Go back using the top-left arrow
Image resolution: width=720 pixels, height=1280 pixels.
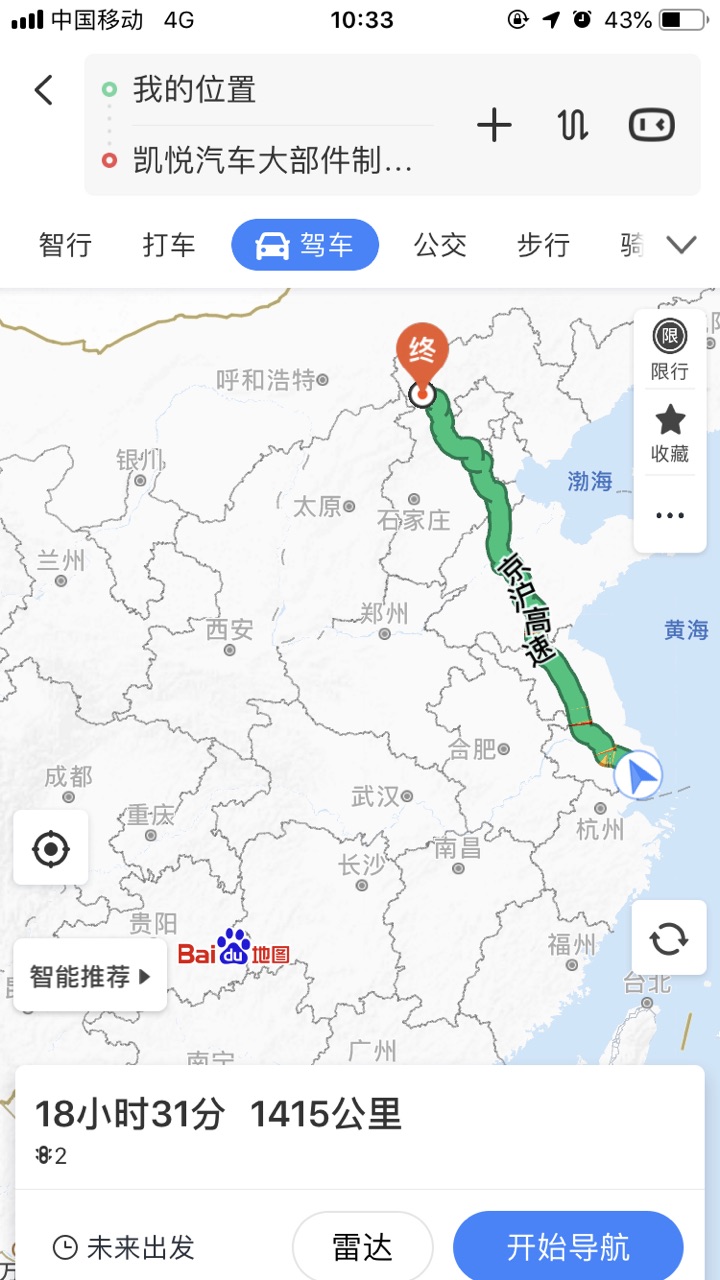pyautogui.click(x=43, y=90)
